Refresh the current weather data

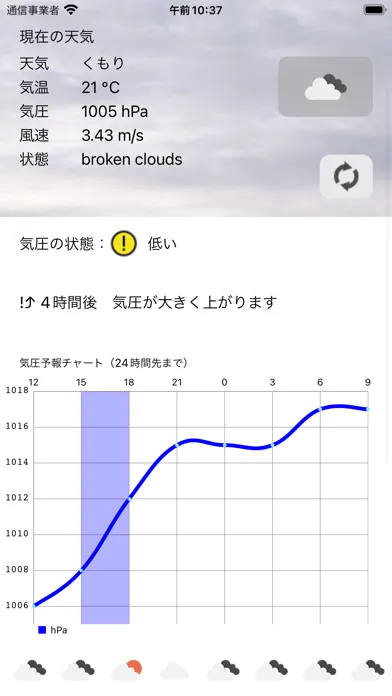pos(346,176)
